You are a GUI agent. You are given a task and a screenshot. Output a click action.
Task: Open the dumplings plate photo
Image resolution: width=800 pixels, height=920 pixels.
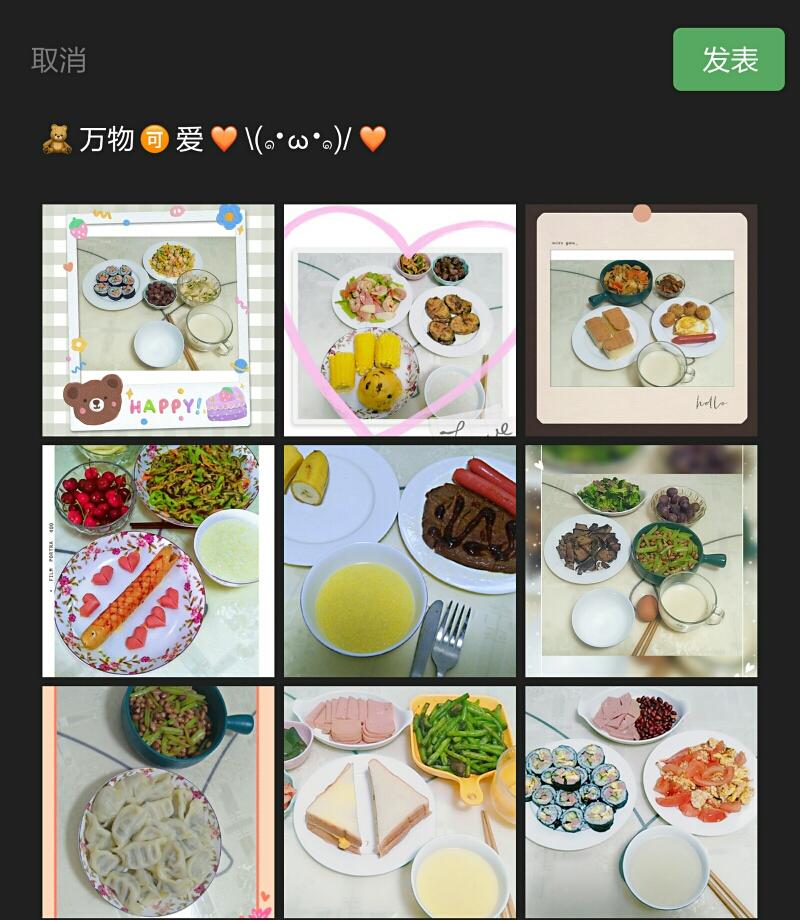[158, 802]
